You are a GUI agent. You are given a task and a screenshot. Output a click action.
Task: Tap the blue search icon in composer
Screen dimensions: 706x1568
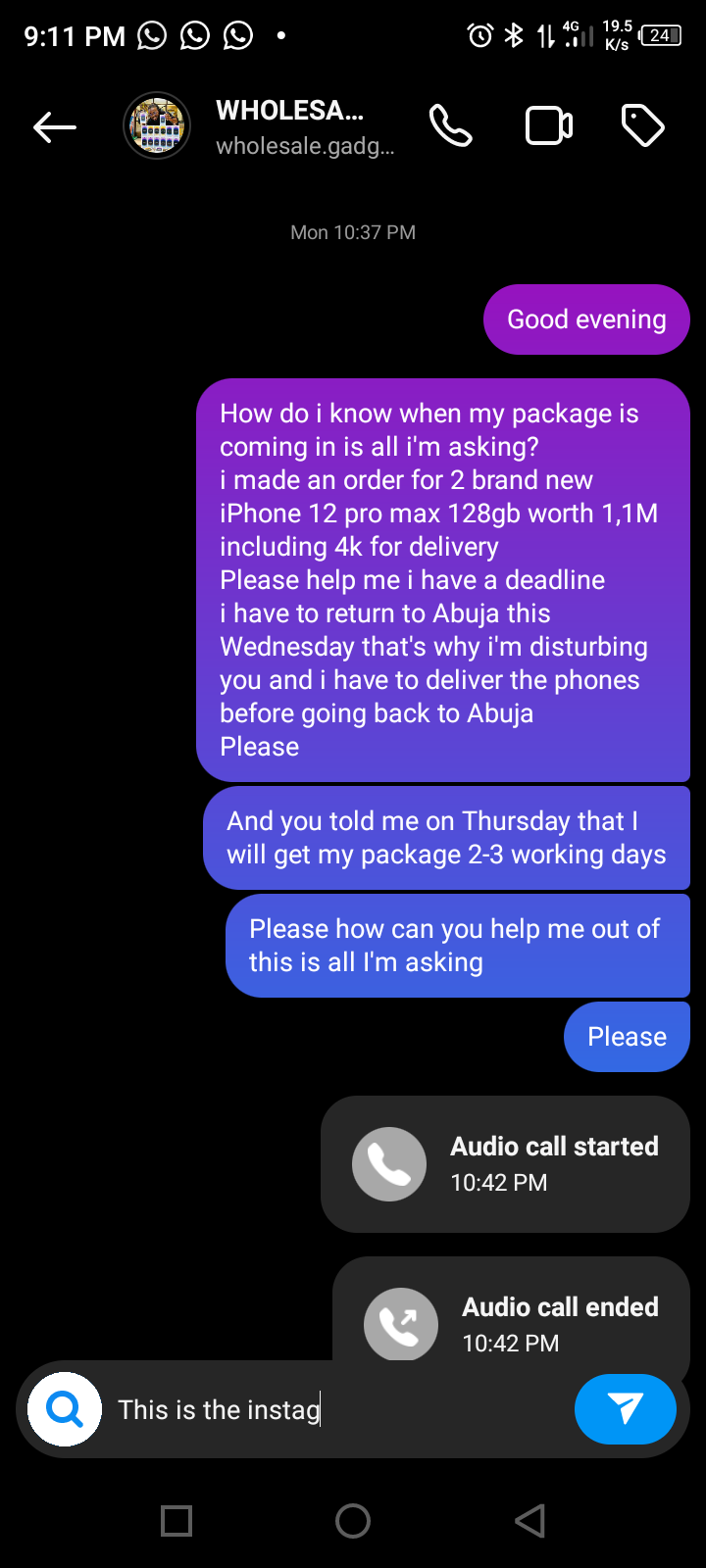[x=65, y=1409]
